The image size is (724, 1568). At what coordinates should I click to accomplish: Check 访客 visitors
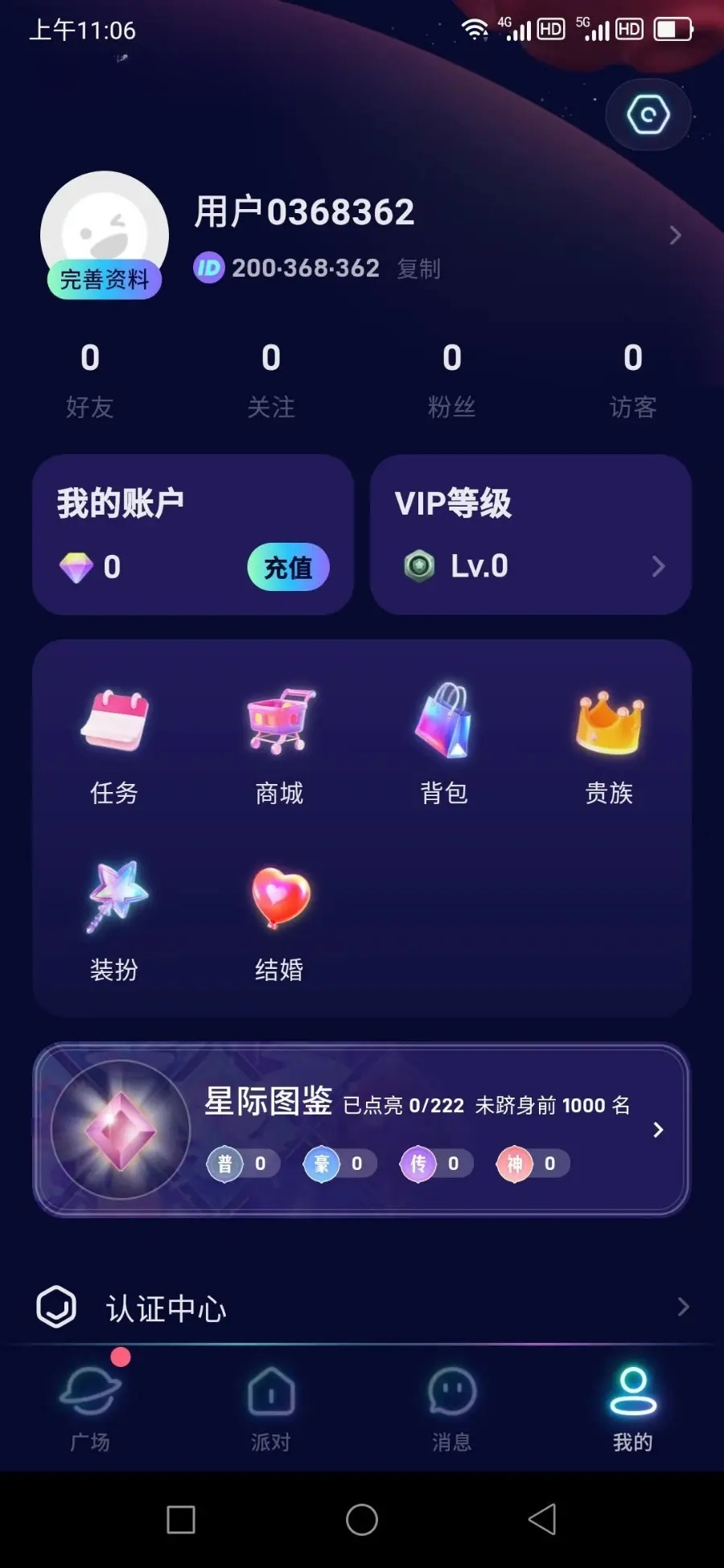click(633, 380)
